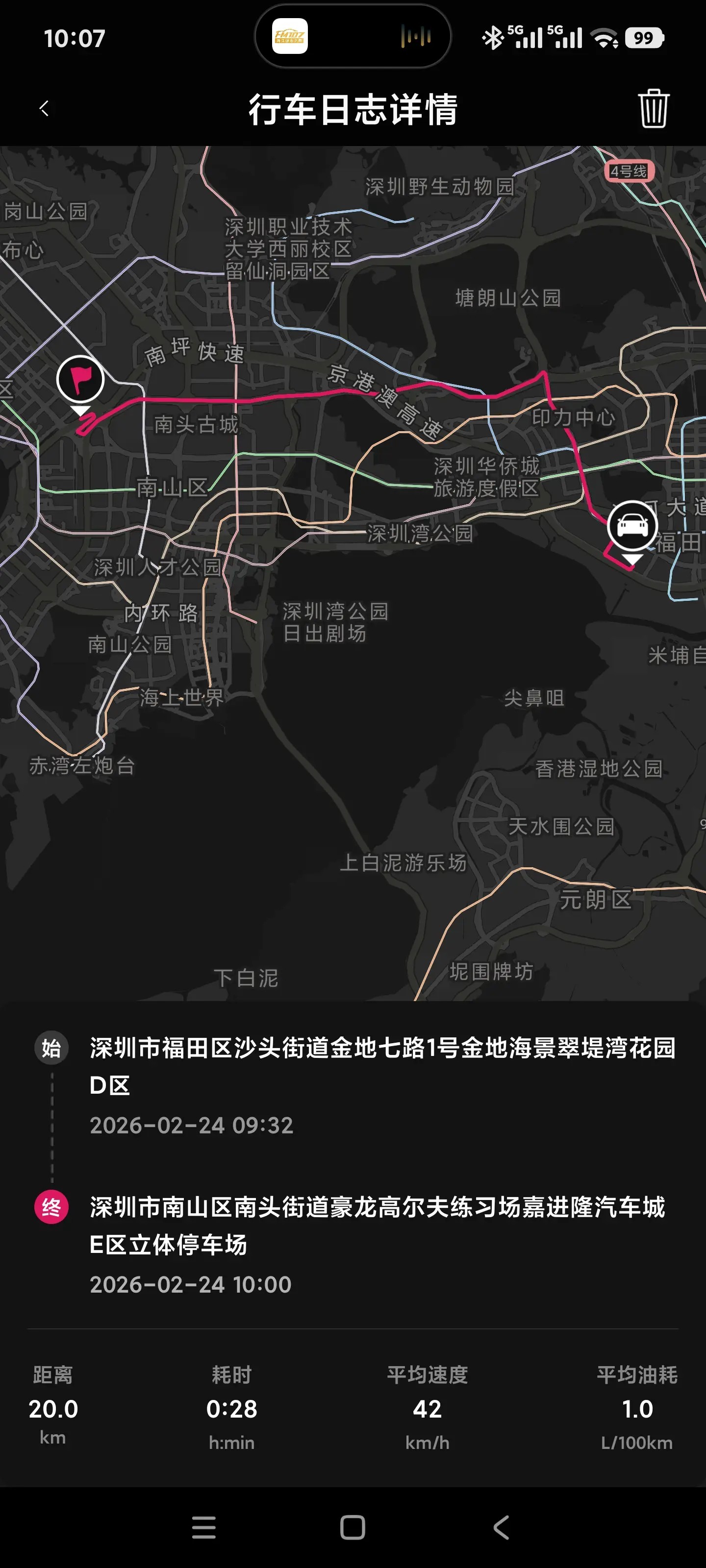Go to the home screen via navigation bar
The width and height of the screenshot is (706, 1568).
pyautogui.click(x=353, y=1527)
